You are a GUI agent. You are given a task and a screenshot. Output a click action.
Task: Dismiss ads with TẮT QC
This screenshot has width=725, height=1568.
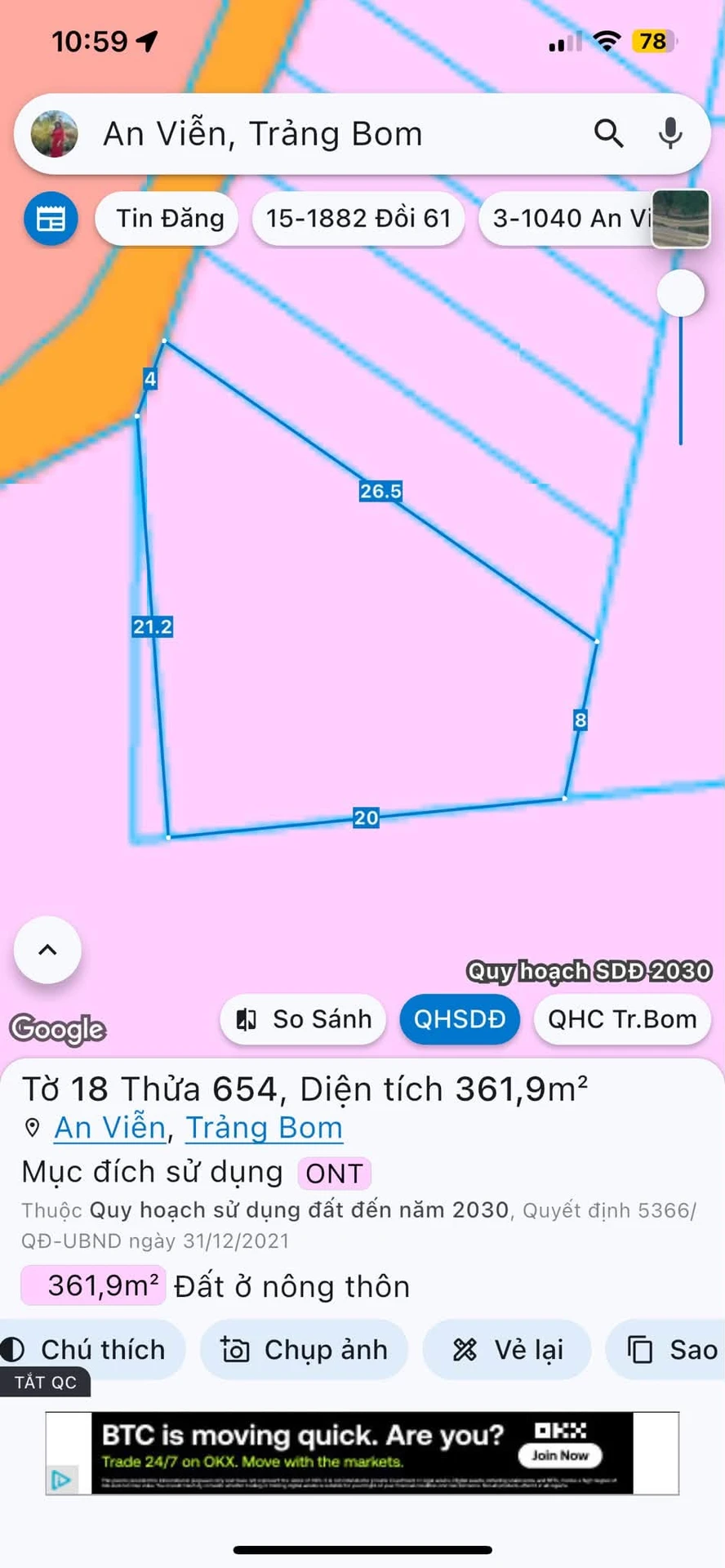46,1383
